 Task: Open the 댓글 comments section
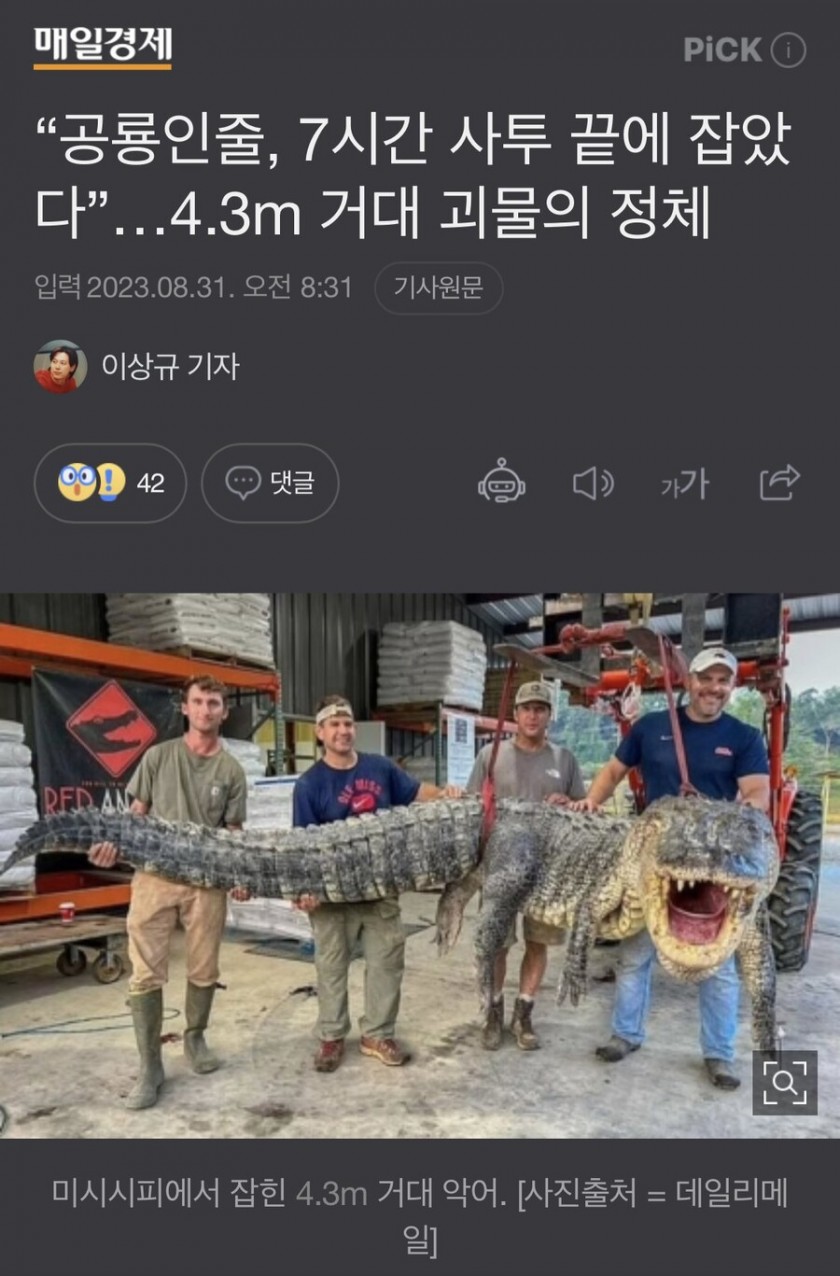tap(270, 483)
